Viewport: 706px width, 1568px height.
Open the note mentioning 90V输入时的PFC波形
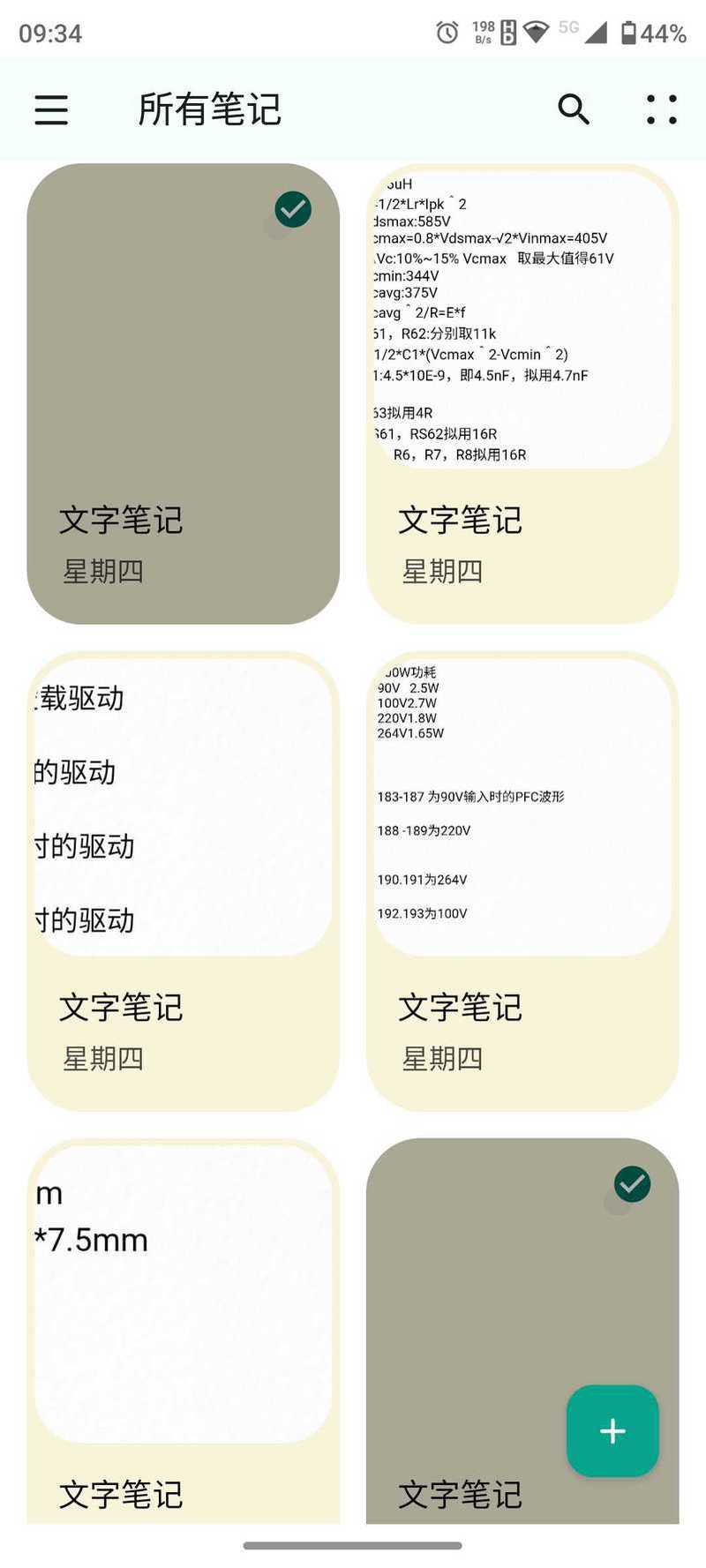point(522,881)
